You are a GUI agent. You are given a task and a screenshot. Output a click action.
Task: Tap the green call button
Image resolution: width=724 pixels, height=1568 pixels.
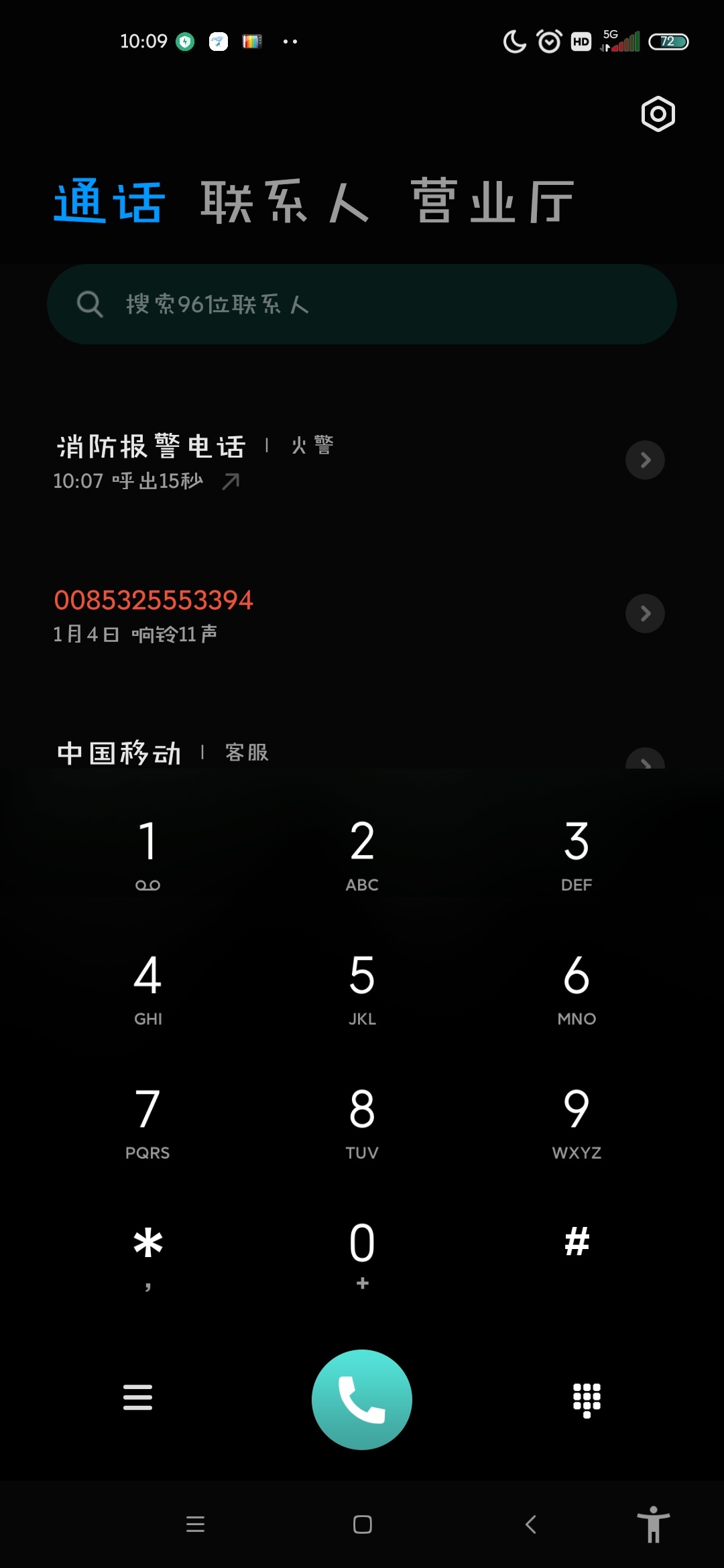tap(362, 1399)
